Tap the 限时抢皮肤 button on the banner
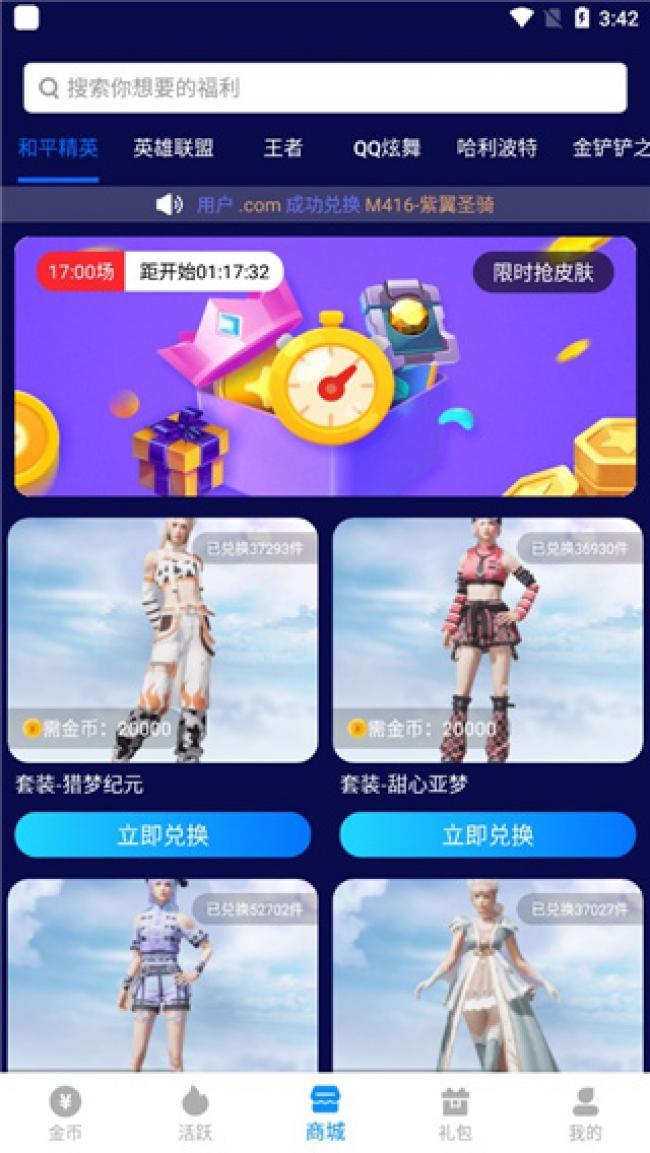This screenshot has width=650, height=1153. [543, 272]
